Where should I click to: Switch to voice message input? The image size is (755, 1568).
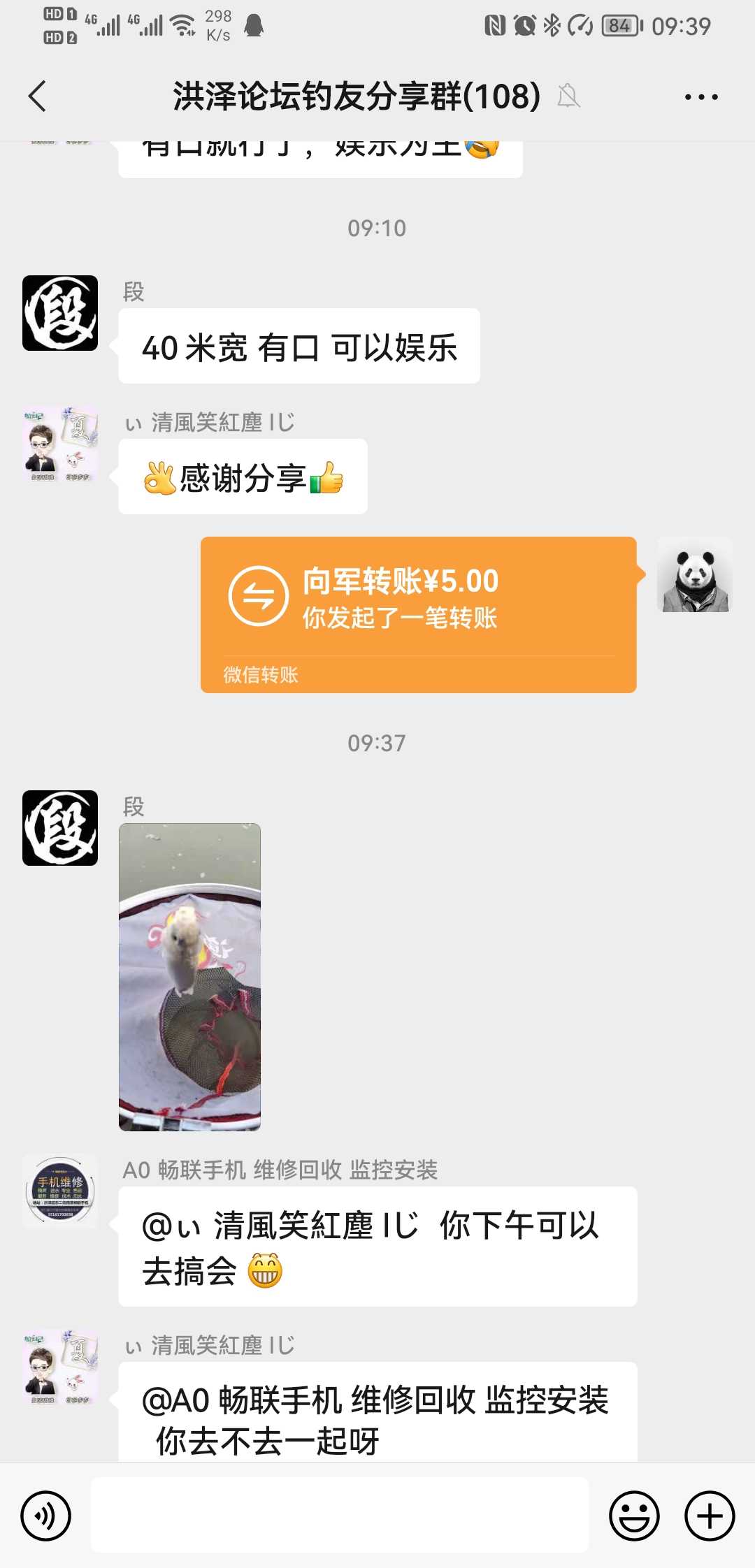(46, 1516)
